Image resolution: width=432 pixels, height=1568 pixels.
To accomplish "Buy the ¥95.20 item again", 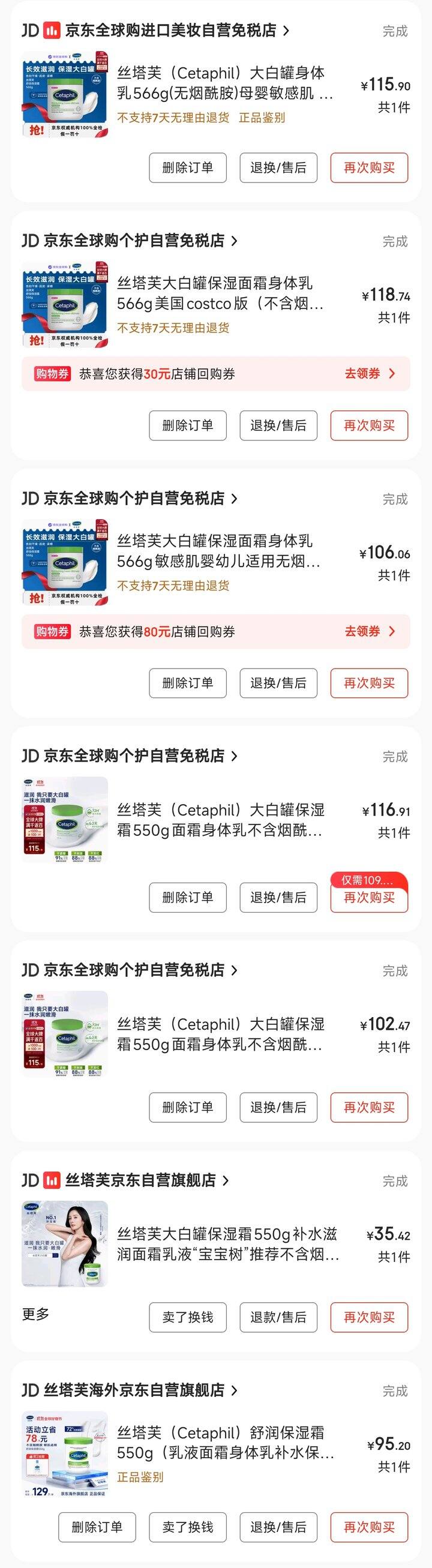I will (369, 1527).
